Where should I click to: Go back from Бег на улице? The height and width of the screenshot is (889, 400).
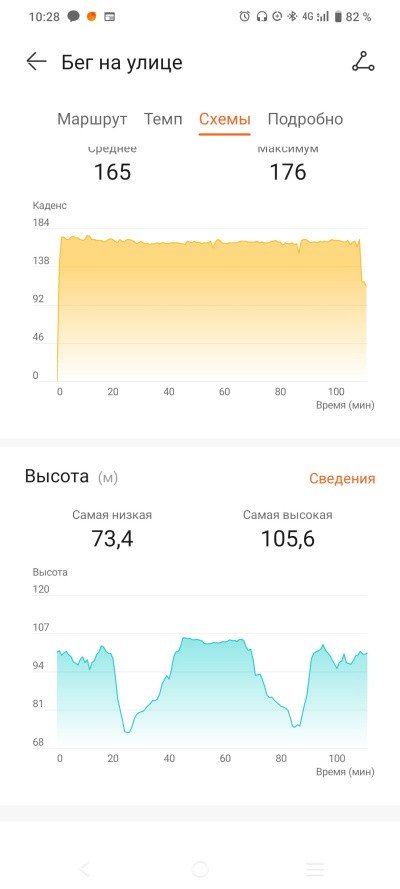(x=36, y=61)
